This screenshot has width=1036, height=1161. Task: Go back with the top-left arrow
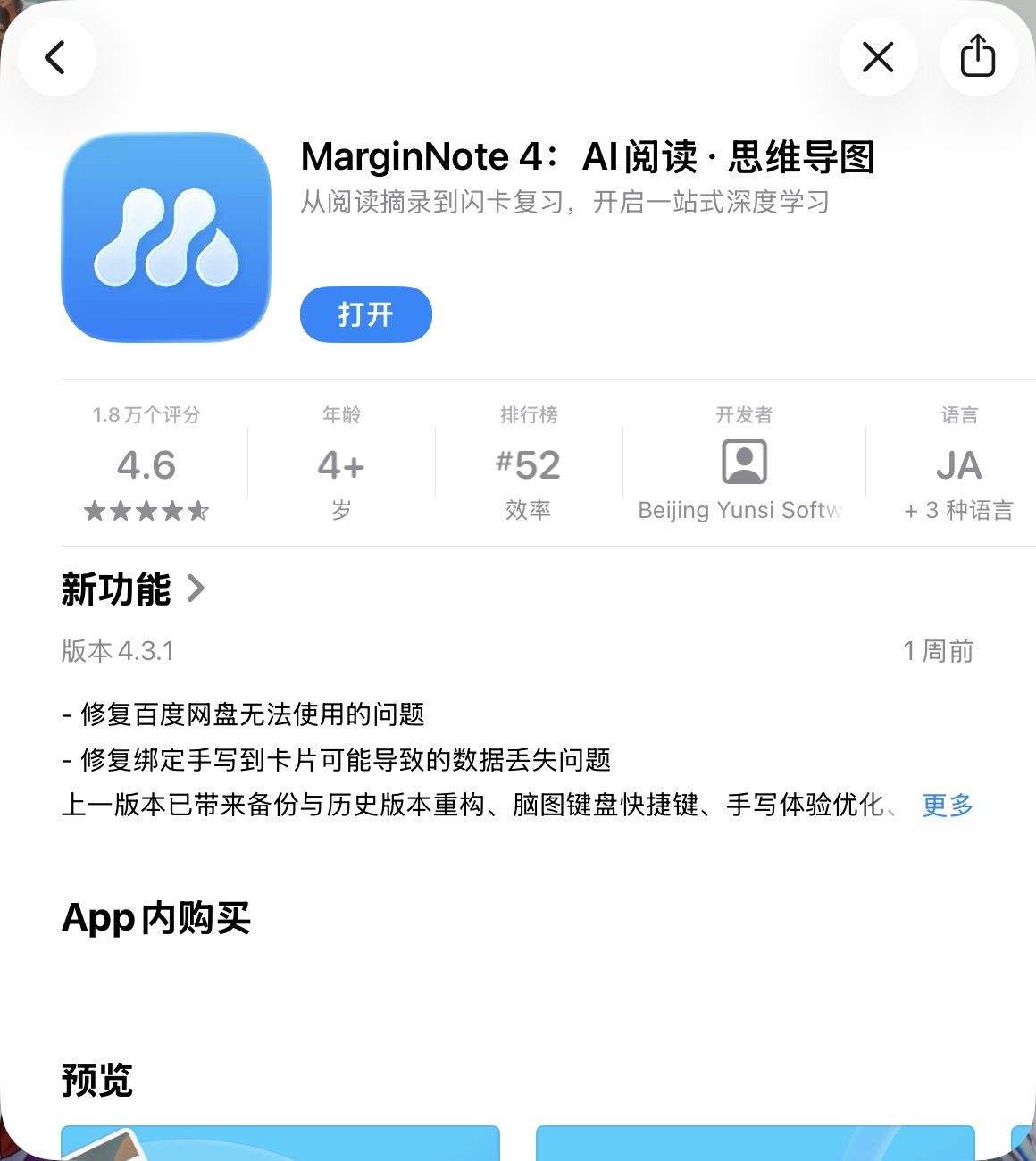click(56, 58)
